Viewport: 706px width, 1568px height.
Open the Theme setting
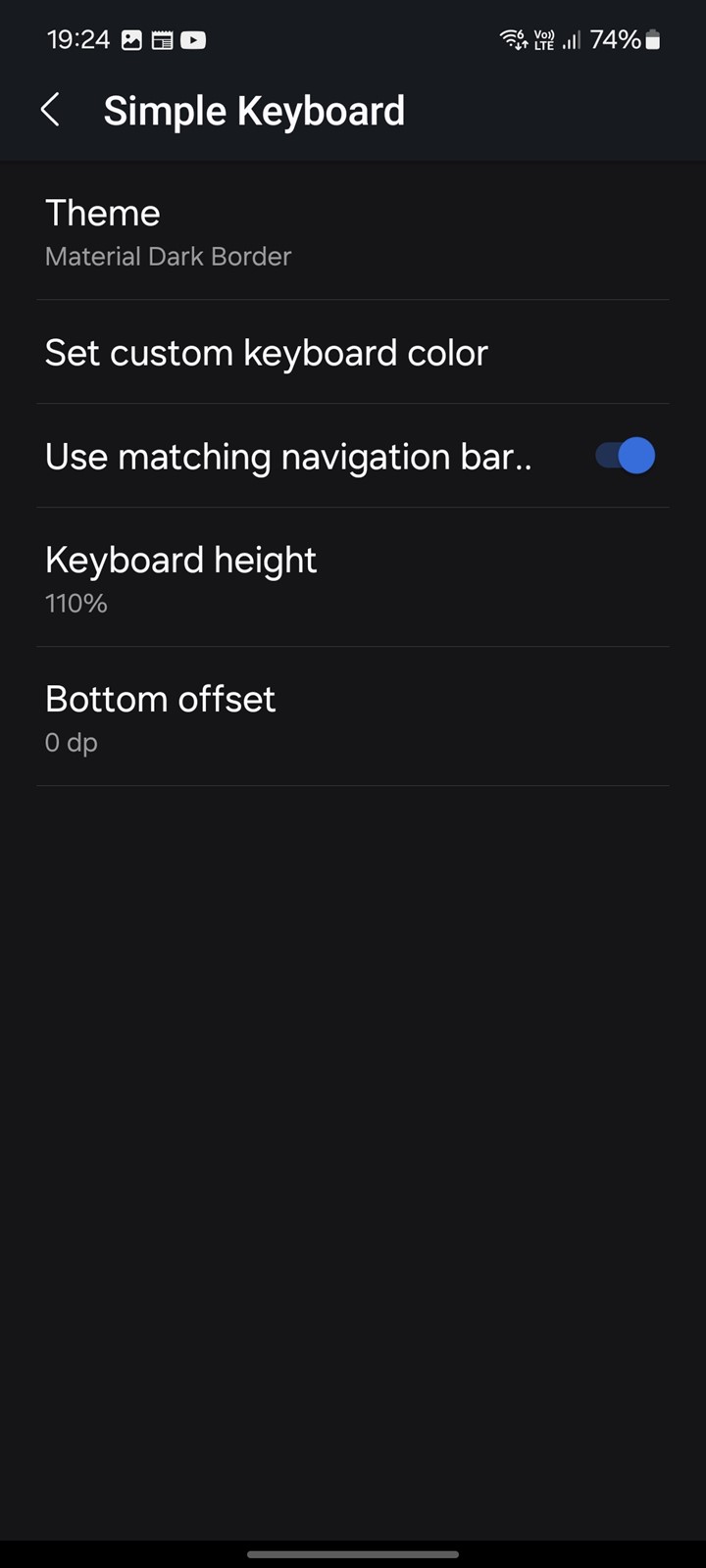353,230
